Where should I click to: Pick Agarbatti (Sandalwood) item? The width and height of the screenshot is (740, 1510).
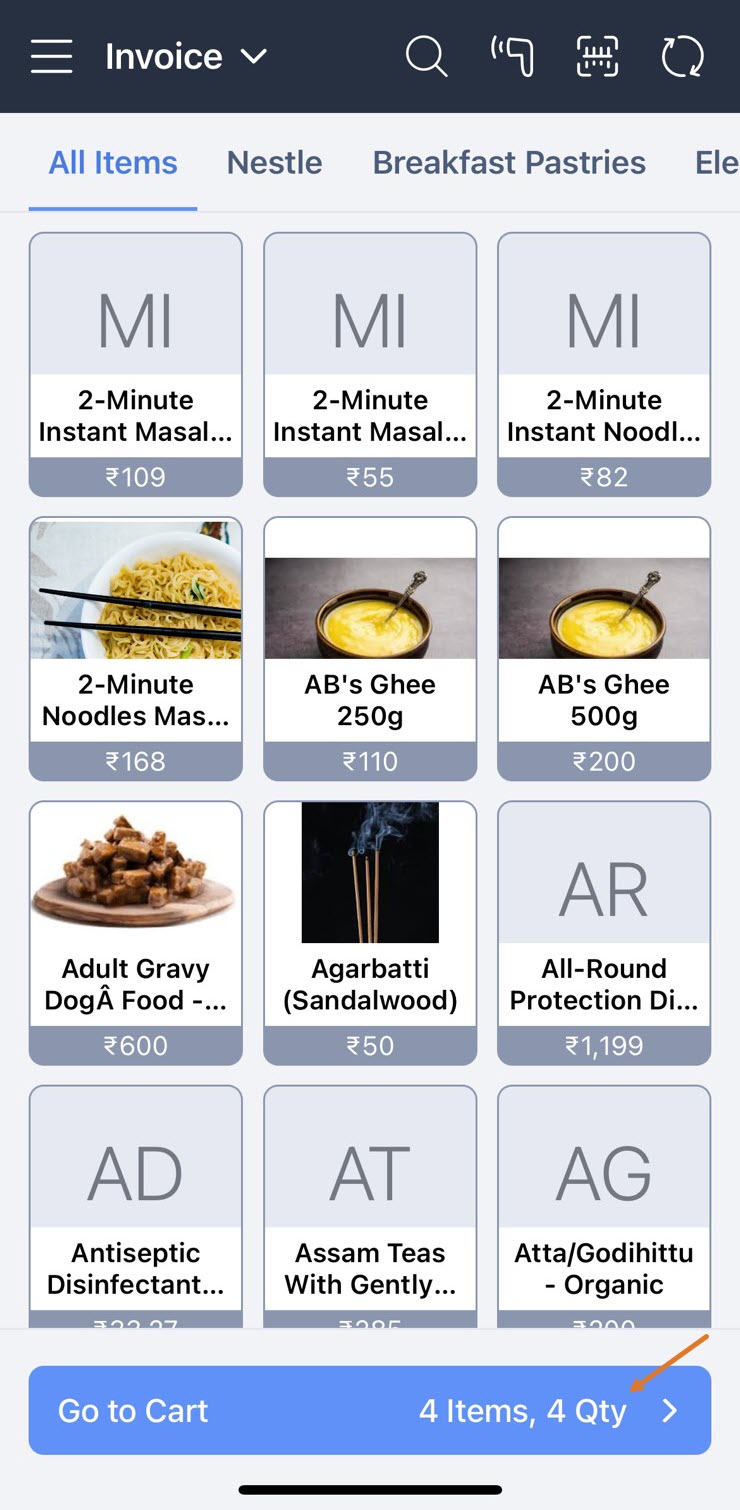370,932
